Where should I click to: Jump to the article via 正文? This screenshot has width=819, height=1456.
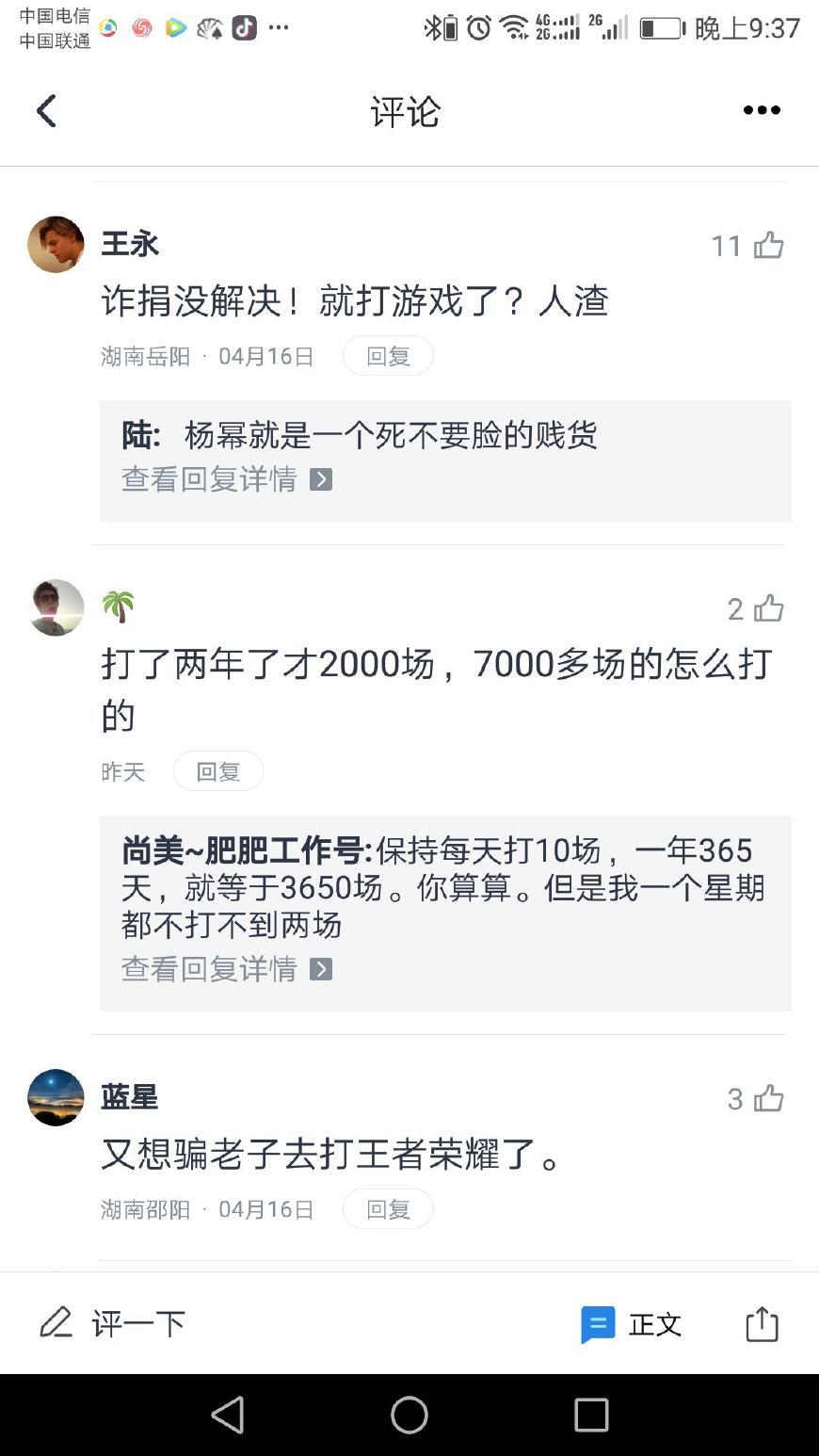[x=631, y=1324]
